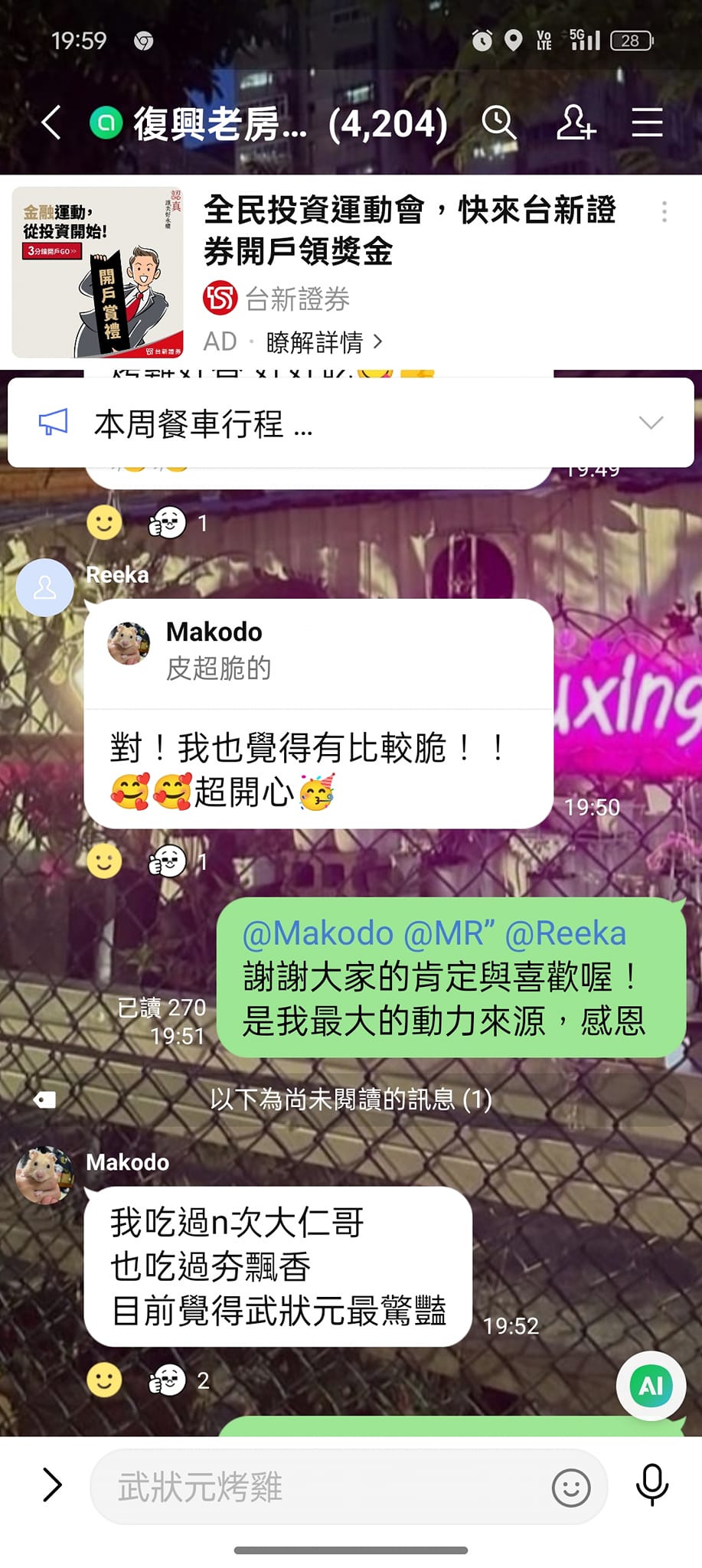
Task: Open the emoji sticker picker
Action: coord(571,1488)
